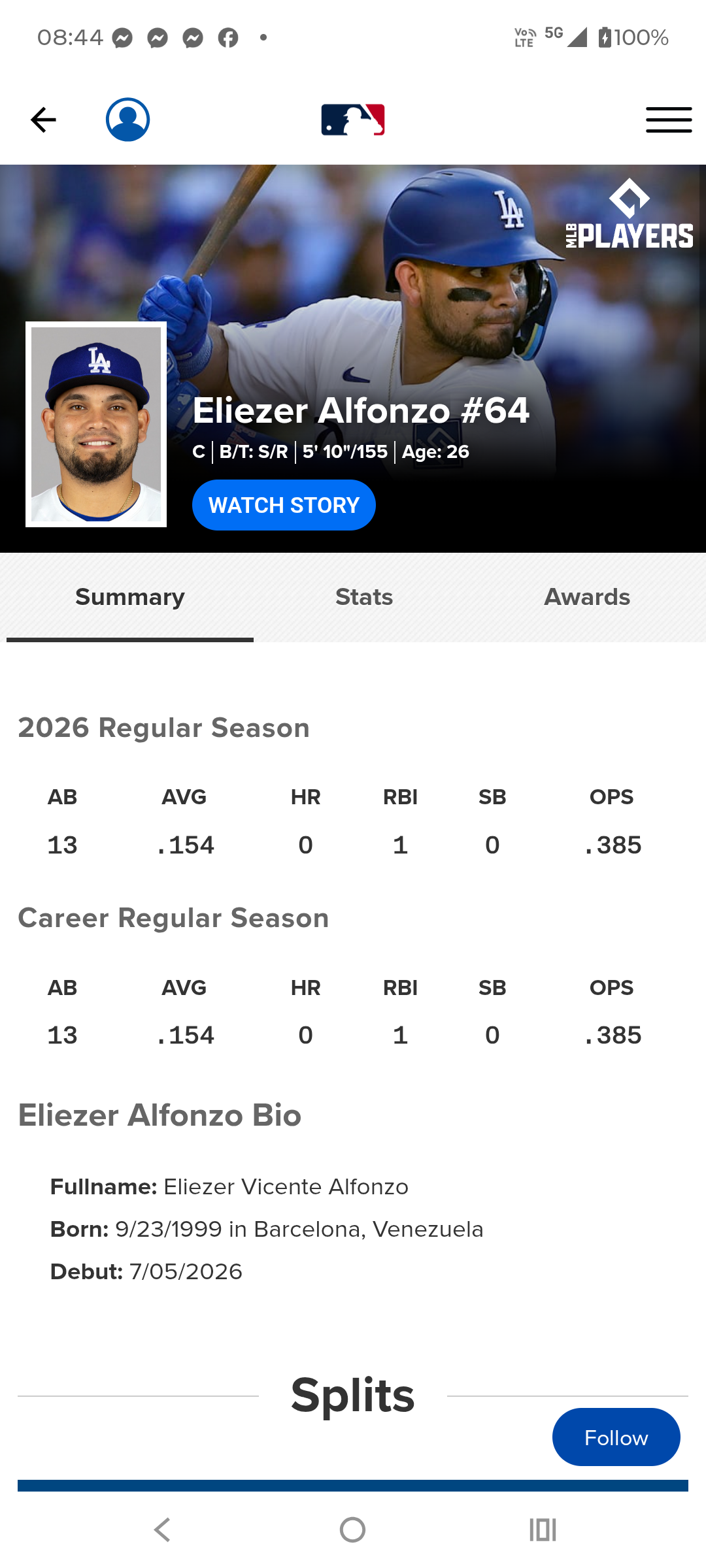This screenshot has height=1568, width=706.
Task: Open the system recent apps view
Action: (543, 1529)
